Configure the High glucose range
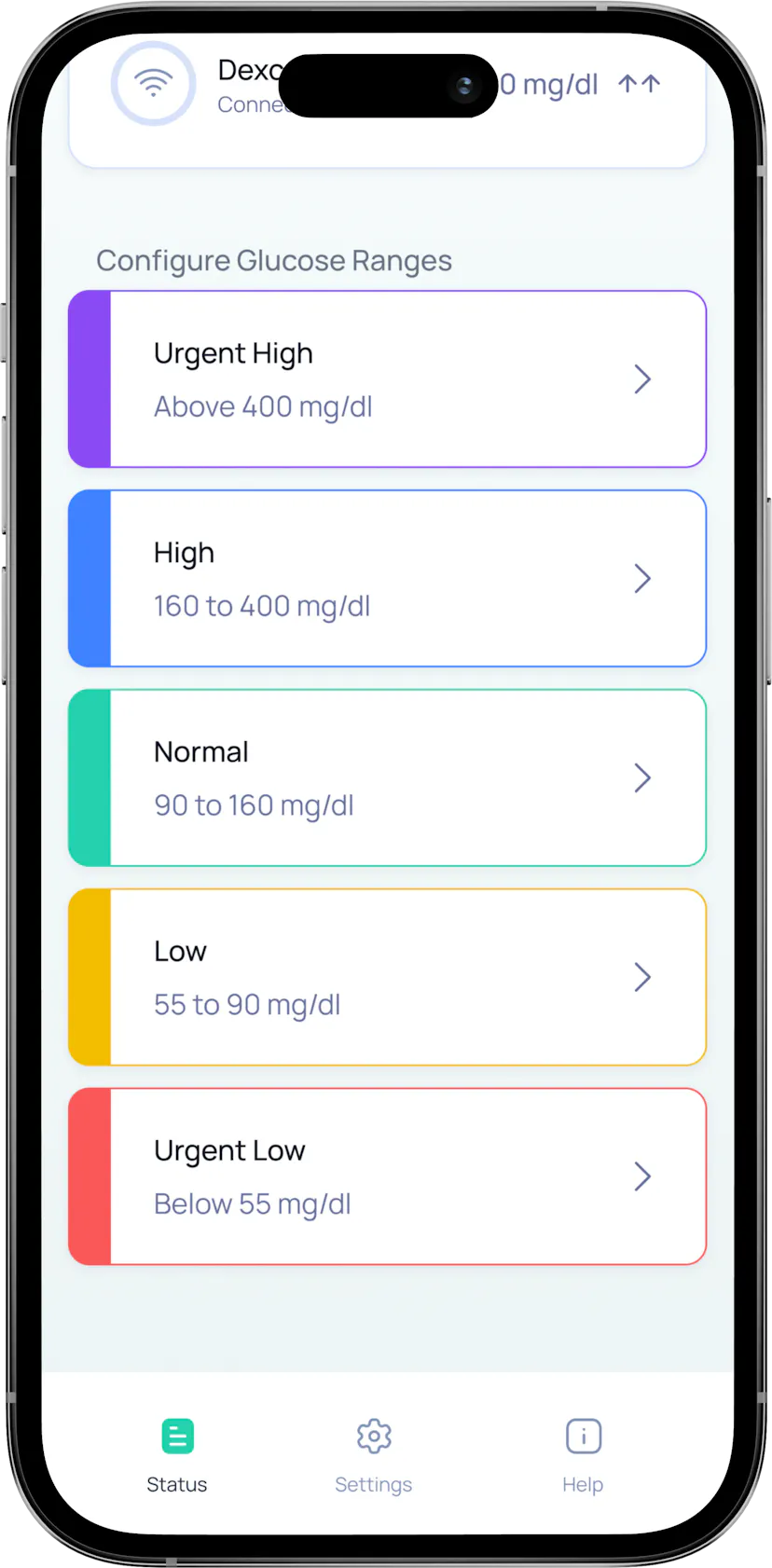Screen dimensions: 772x1568 (387, 579)
